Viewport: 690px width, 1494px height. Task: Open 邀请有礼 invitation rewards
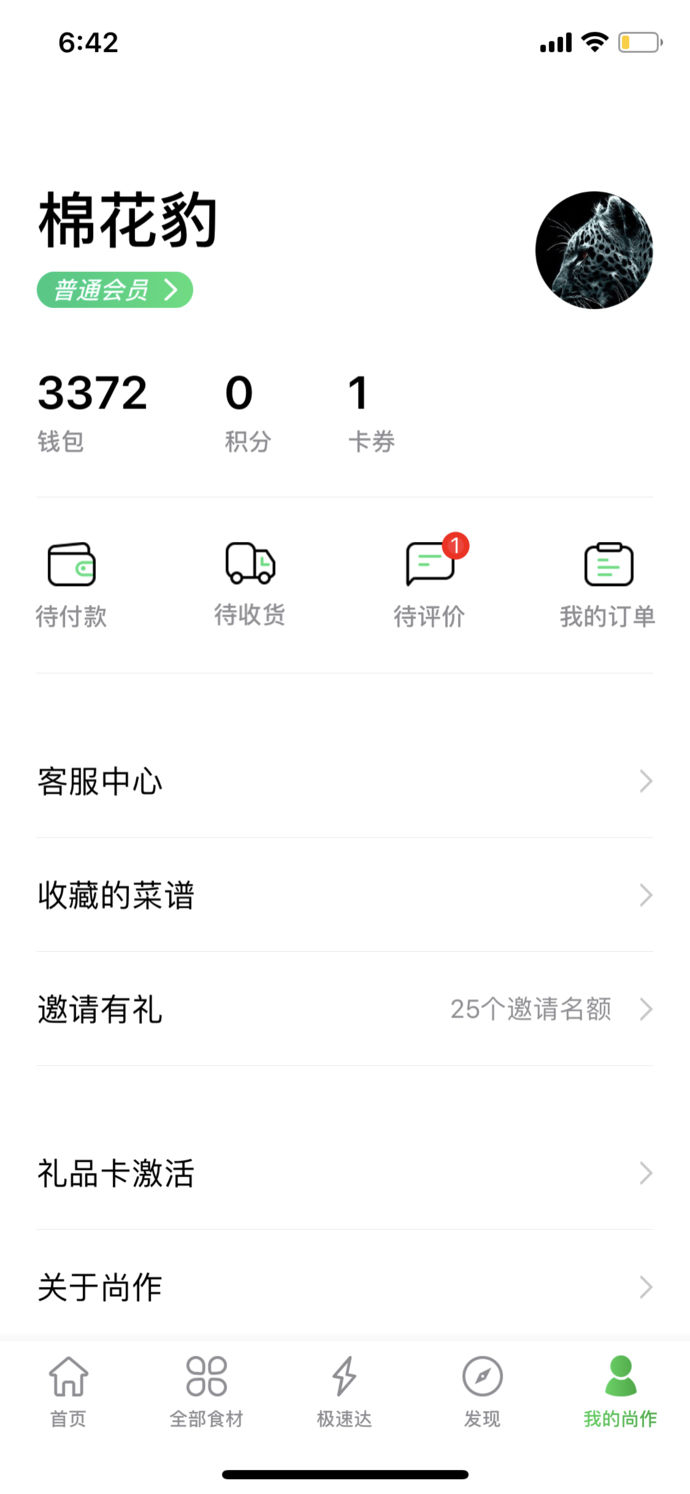345,1009
